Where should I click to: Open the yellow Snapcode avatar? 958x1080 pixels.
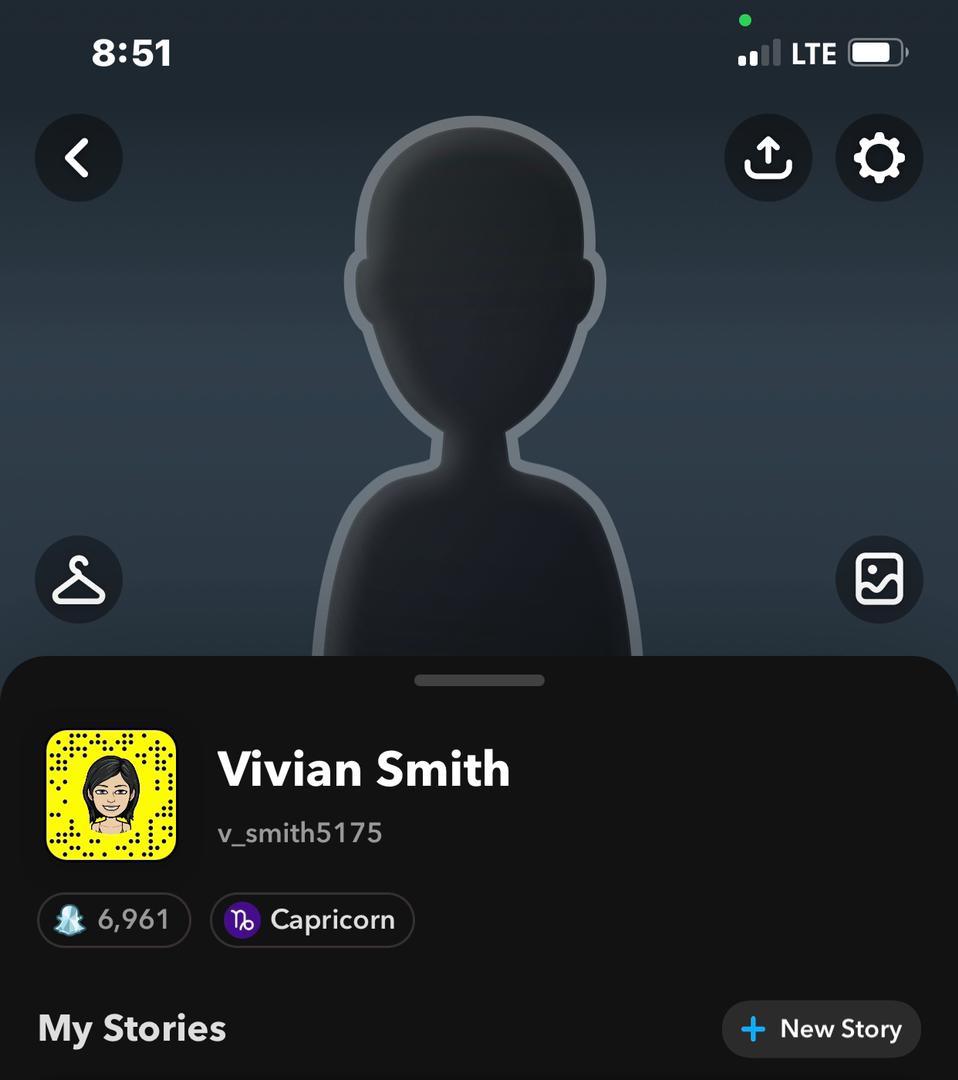pos(111,795)
